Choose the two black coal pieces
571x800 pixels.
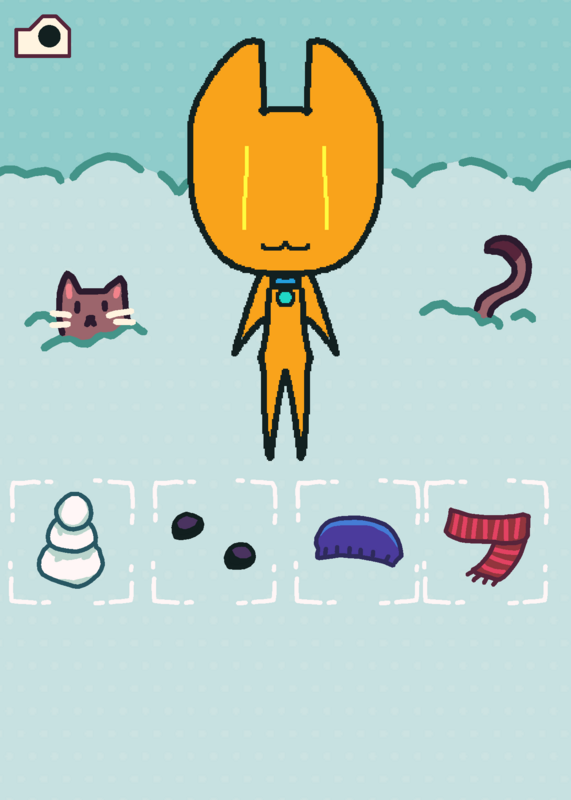tap(214, 541)
